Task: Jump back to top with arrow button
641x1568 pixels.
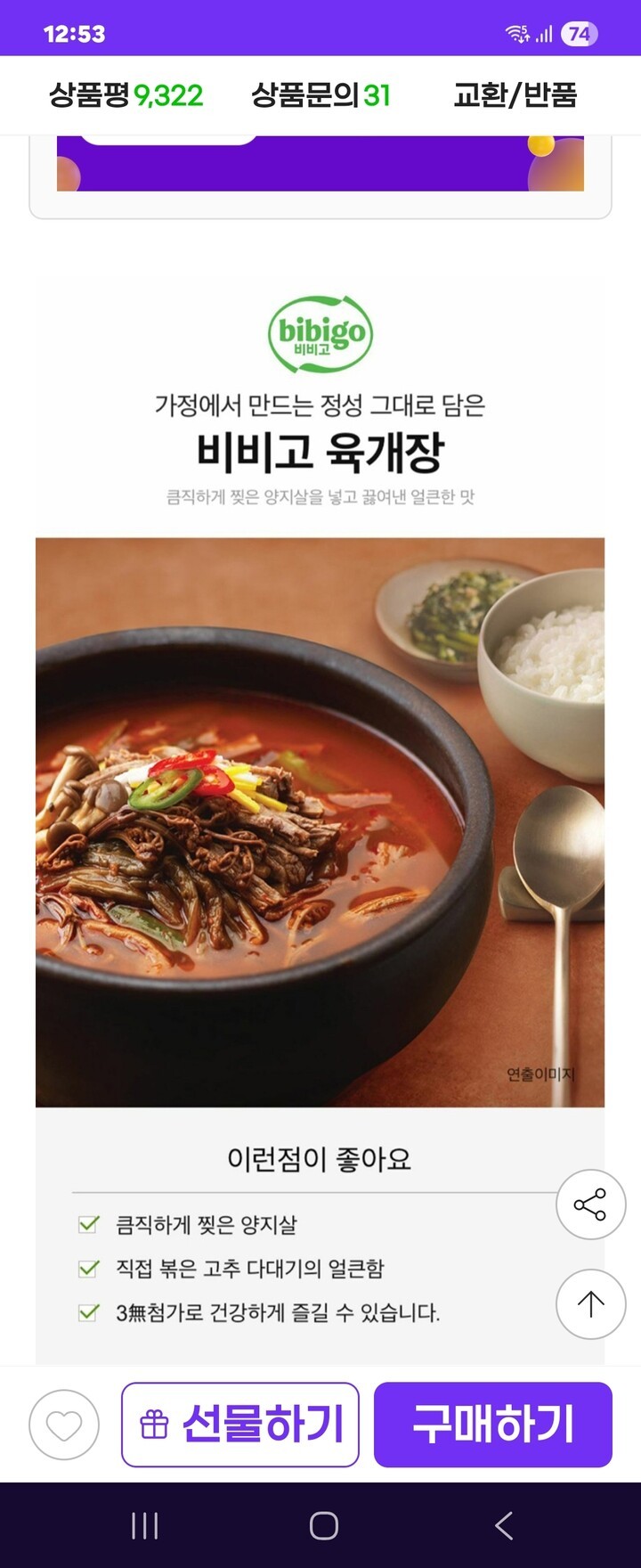Action: (590, 1303)
